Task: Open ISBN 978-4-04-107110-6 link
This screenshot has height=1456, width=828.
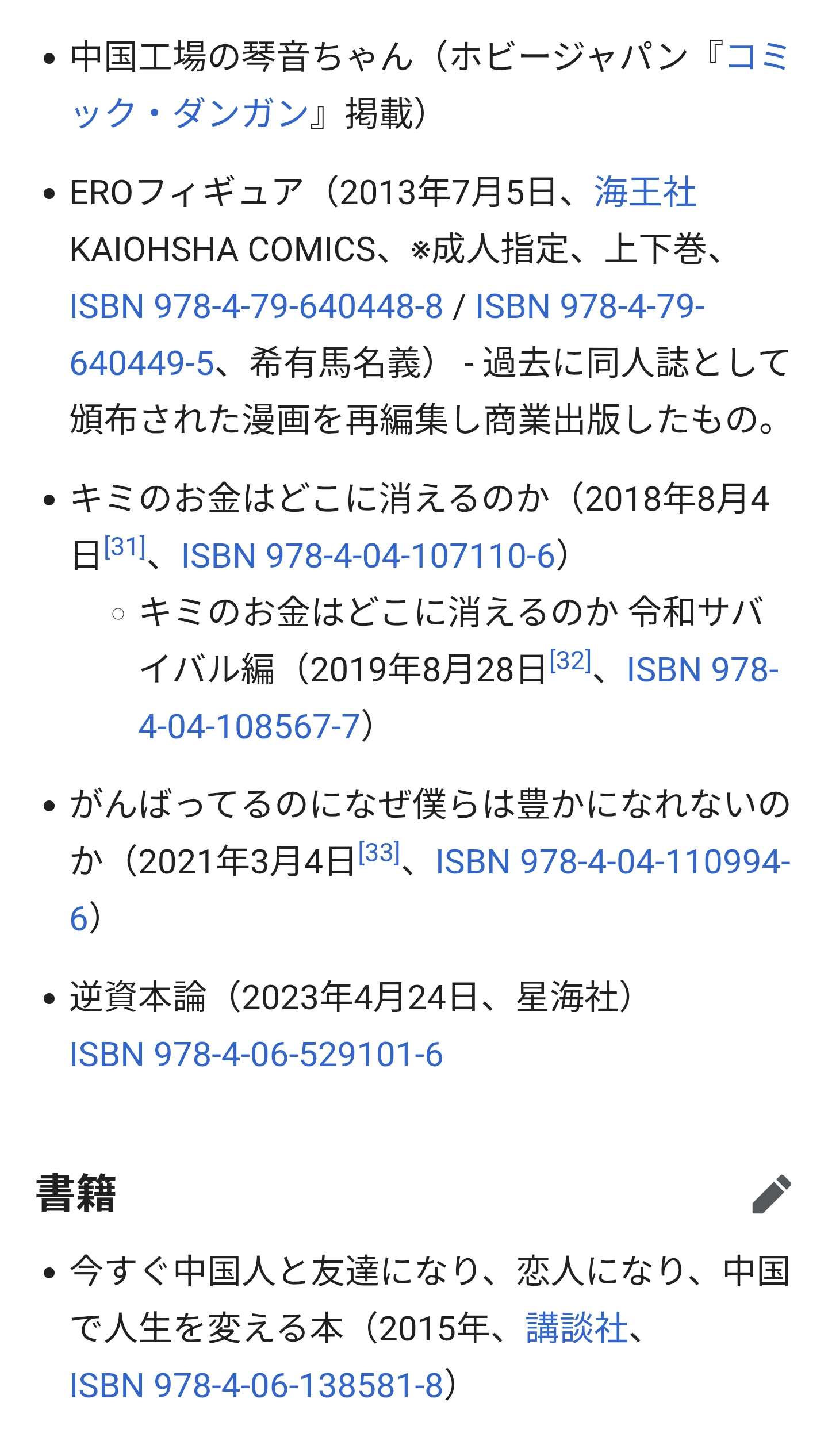Action: pos(368,556)
